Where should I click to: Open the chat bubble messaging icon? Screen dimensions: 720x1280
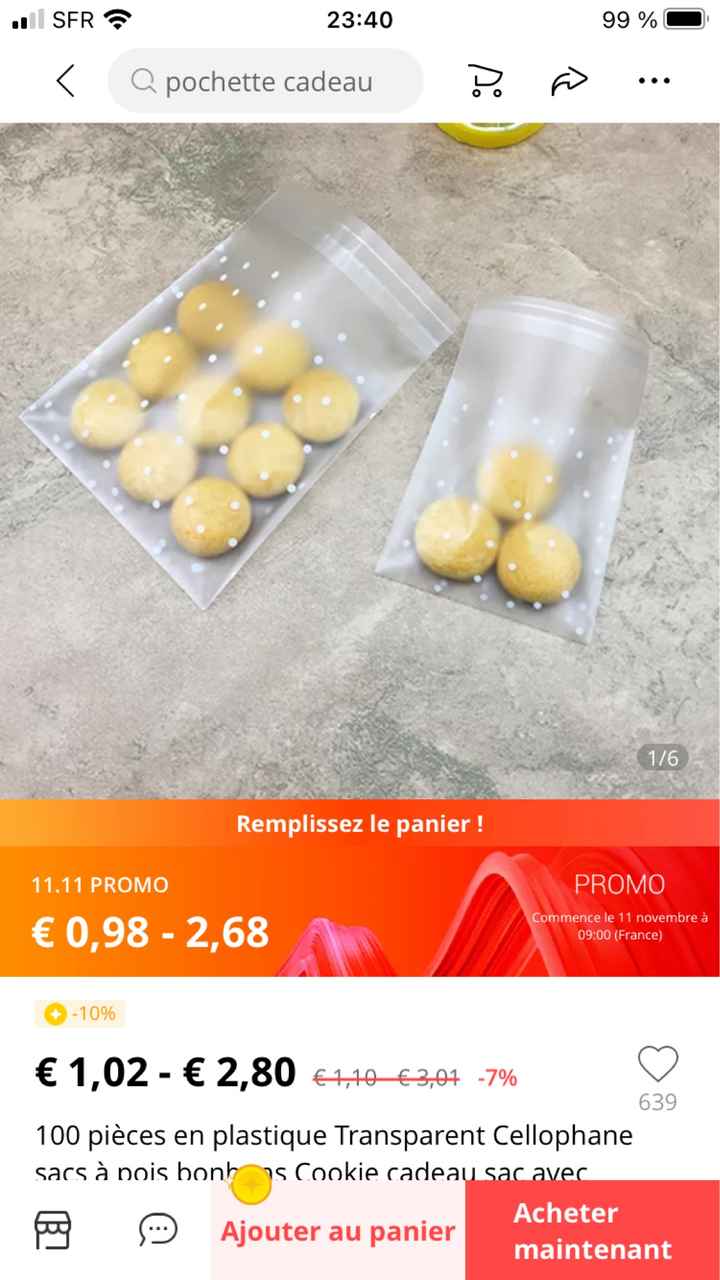155,1230
